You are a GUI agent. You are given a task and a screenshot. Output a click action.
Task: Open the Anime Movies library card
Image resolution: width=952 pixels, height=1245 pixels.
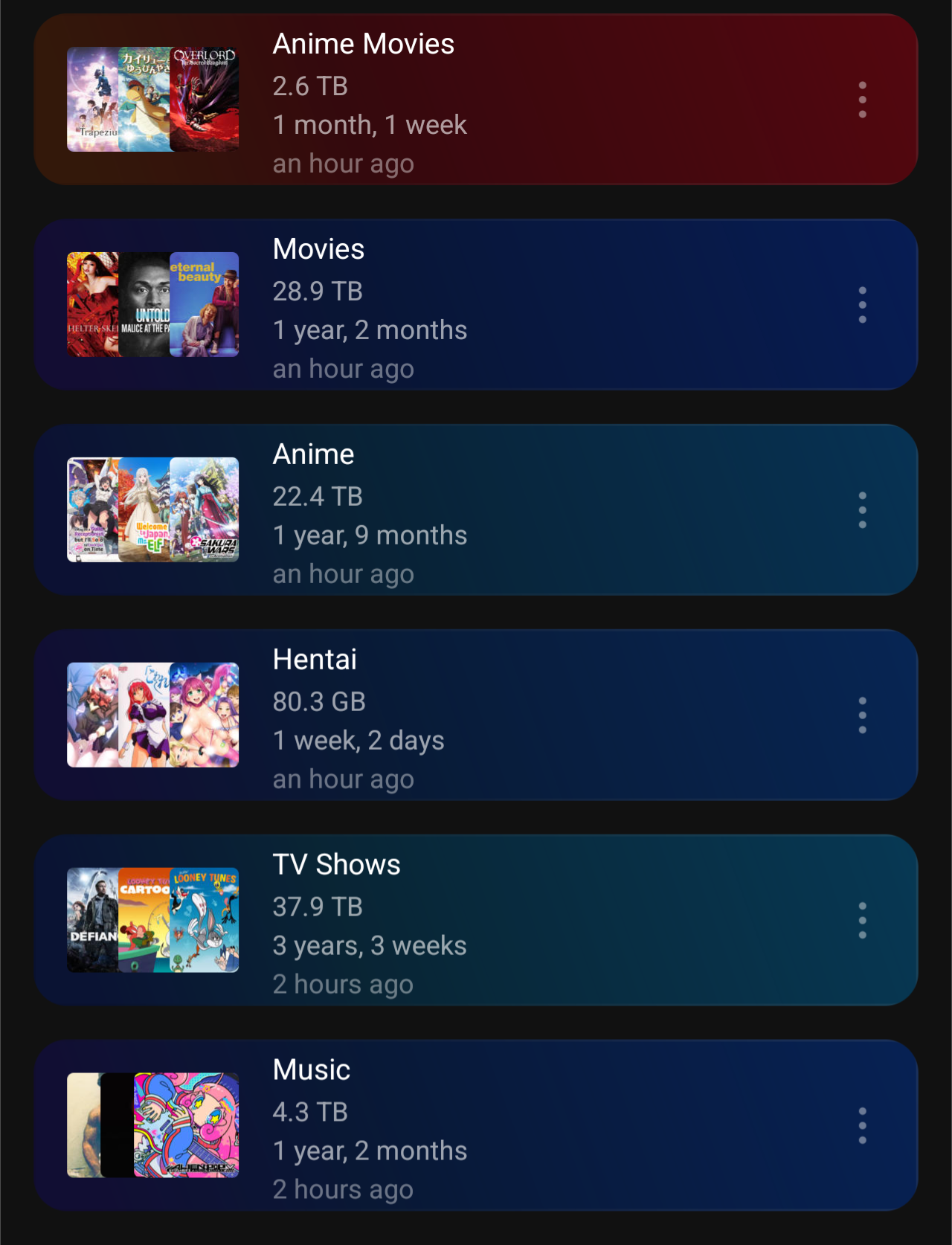(x=476, y=100)
